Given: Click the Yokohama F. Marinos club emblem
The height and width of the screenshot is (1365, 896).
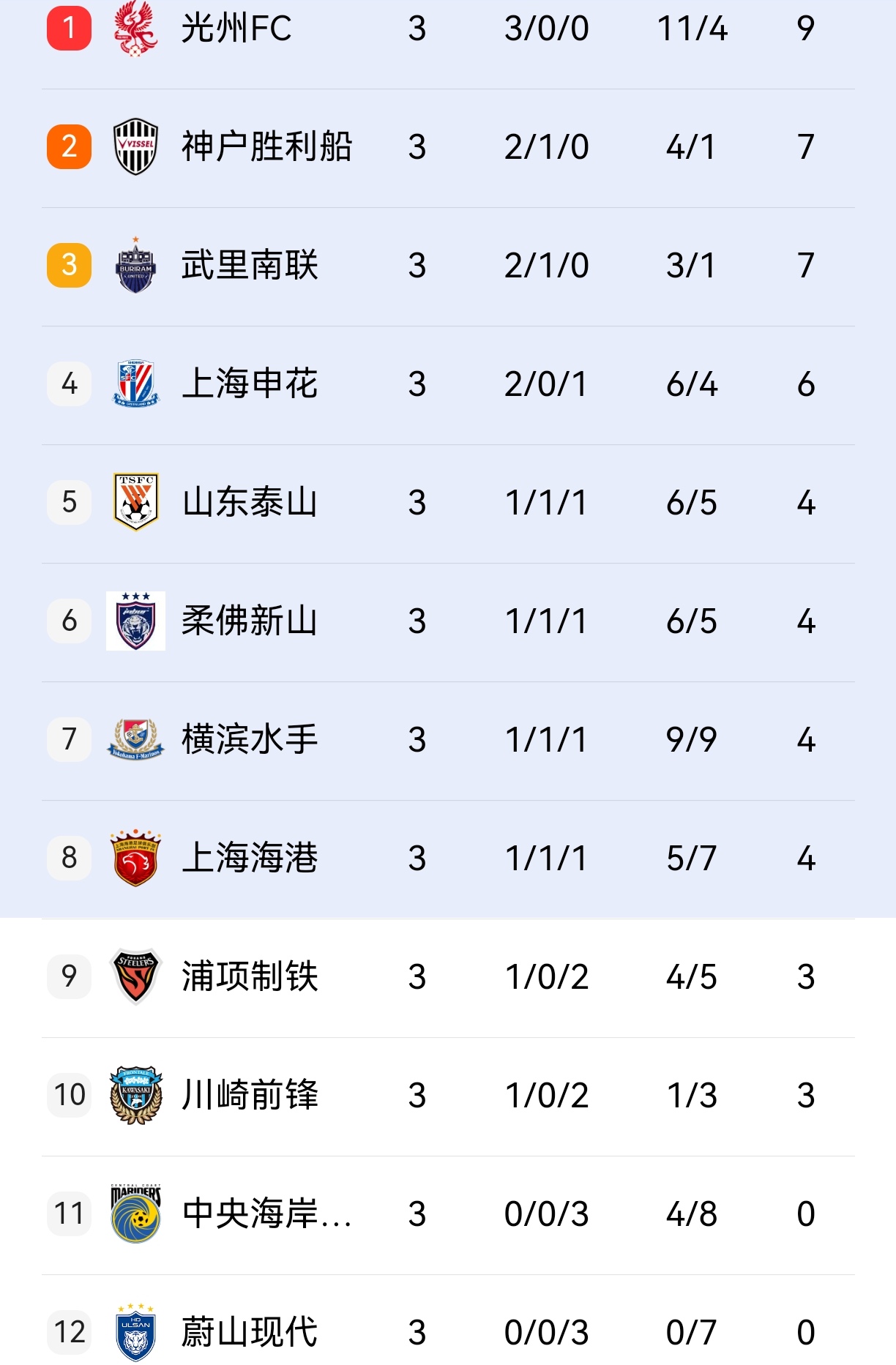Looking at the screenshot, I should coord(136,740).
